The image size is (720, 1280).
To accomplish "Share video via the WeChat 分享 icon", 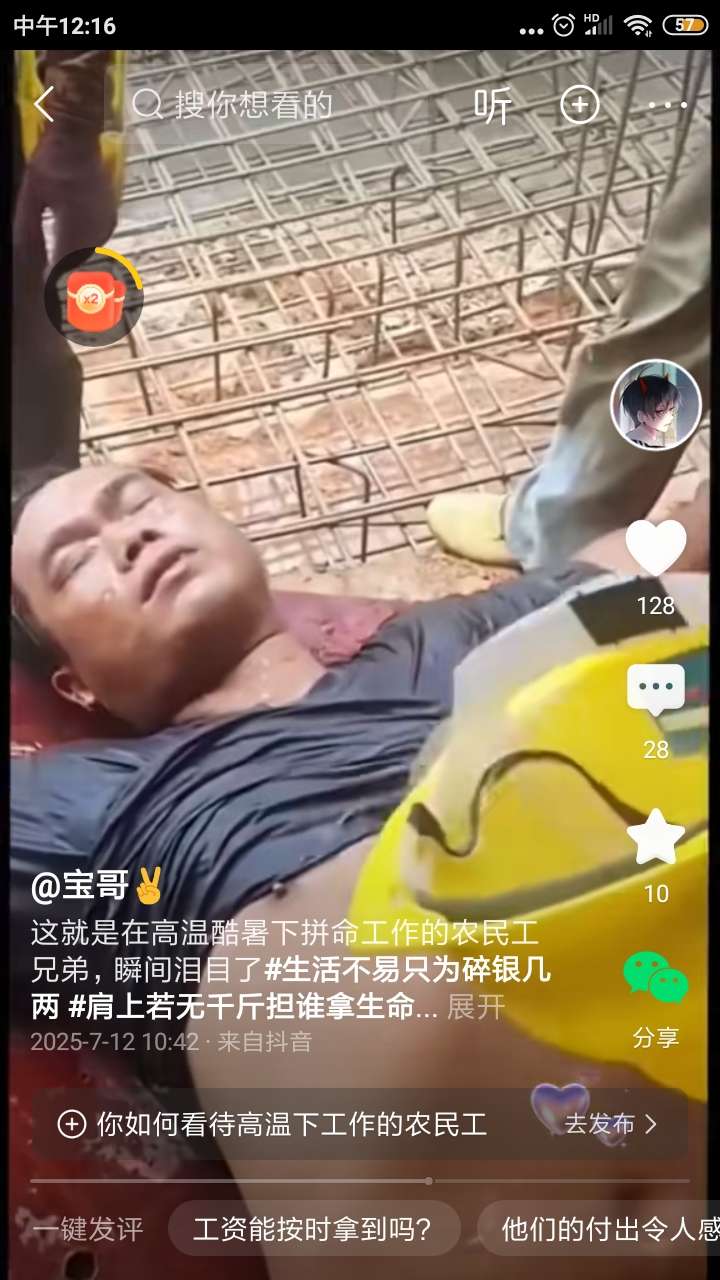I will tap(655, 980).
